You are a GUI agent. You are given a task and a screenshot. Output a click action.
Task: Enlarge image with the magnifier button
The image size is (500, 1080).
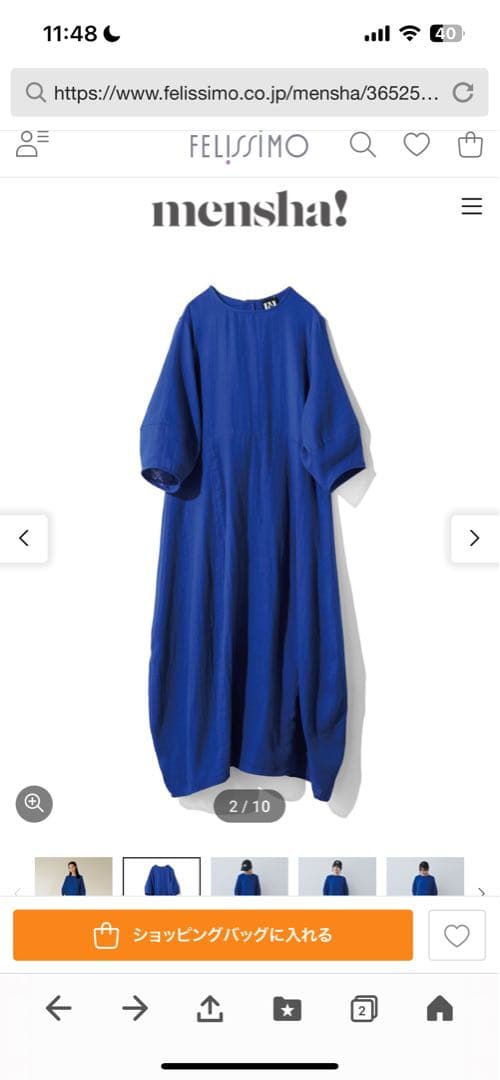click(x=34, y=803)
